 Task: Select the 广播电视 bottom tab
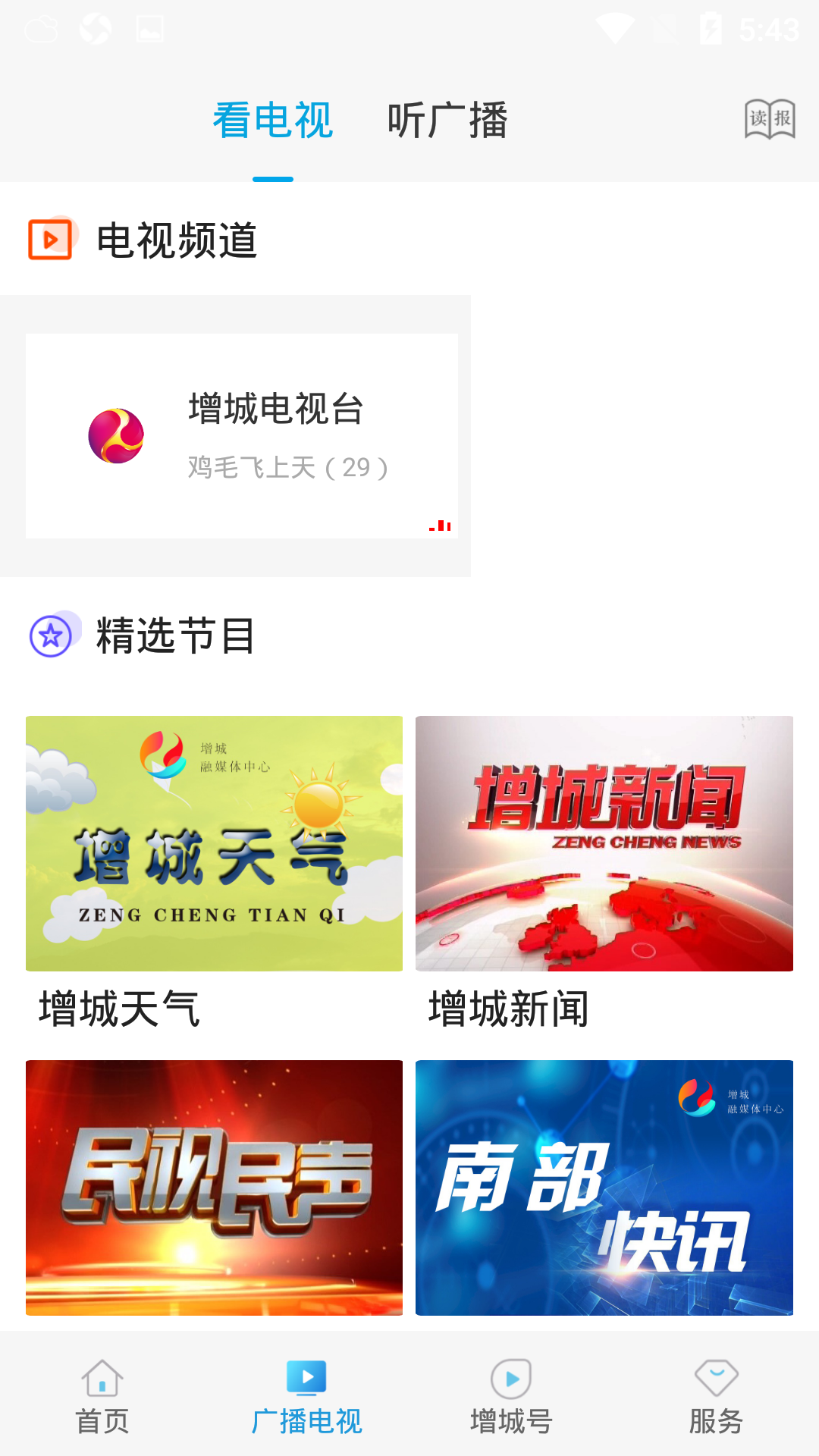coord(306,1397)
